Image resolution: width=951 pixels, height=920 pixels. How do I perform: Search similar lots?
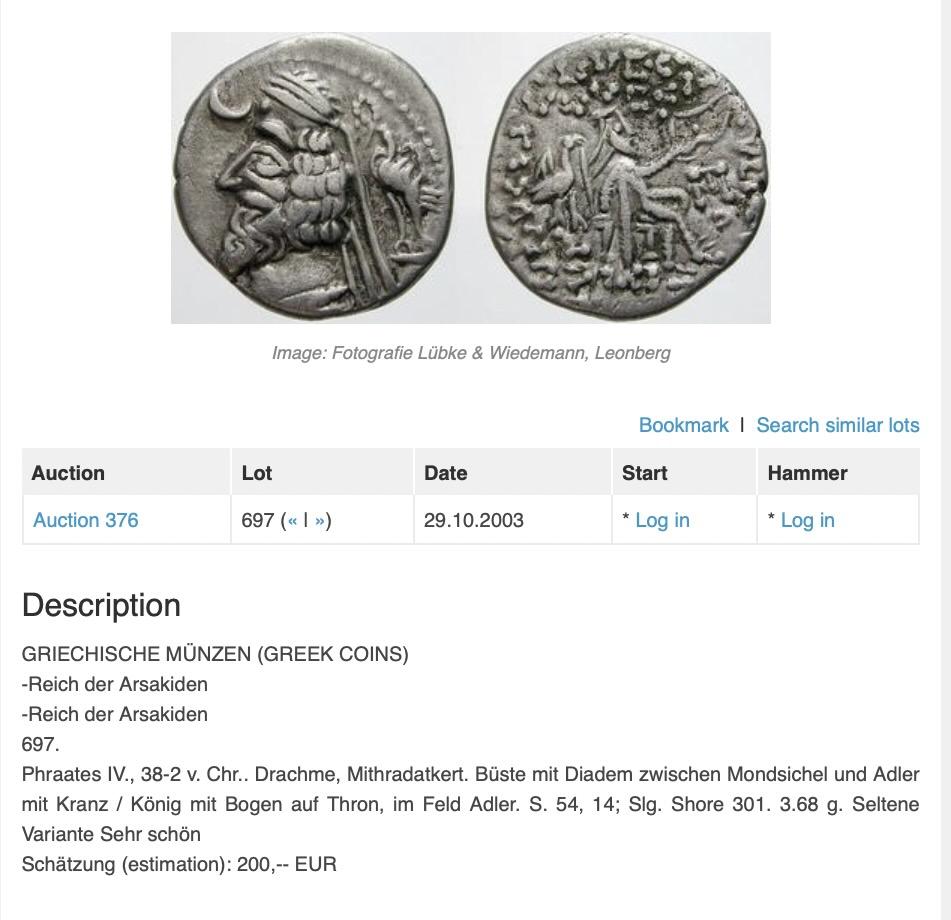point(837,425)
